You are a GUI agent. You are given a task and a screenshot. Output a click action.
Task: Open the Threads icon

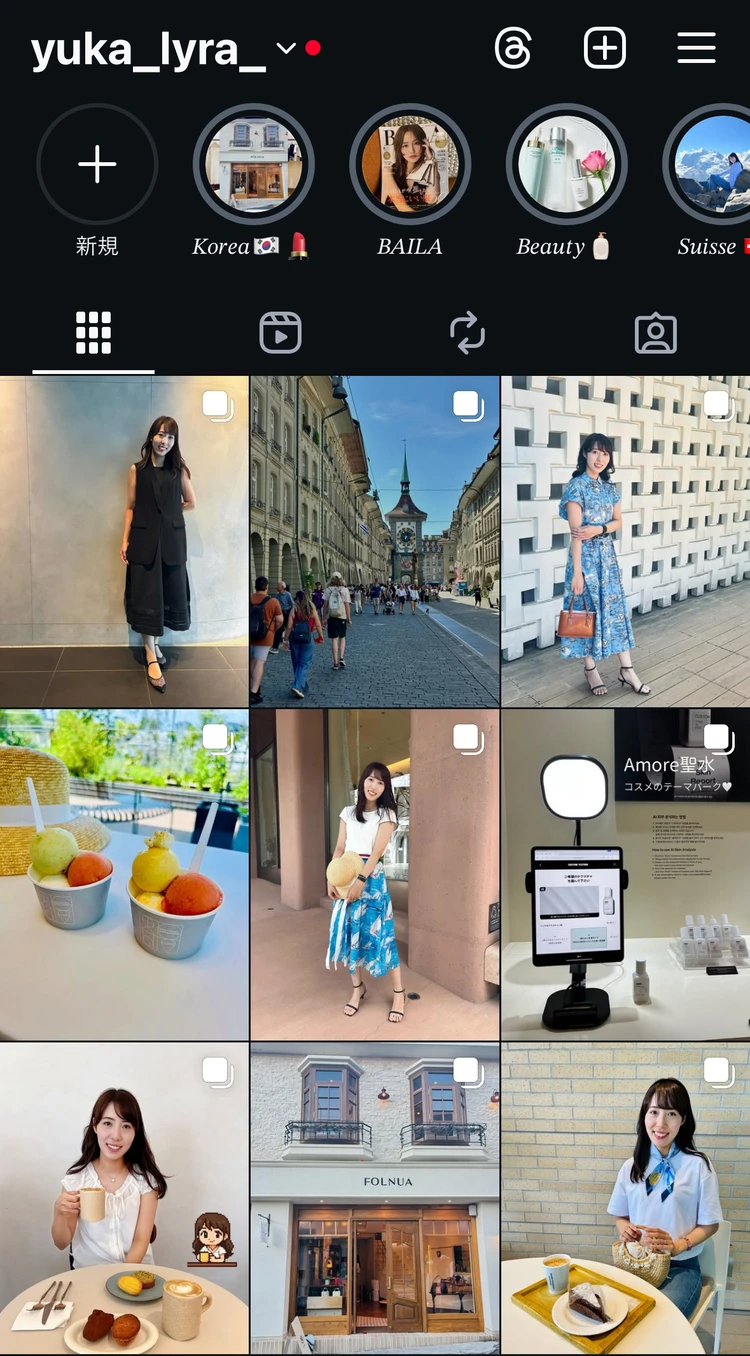[x=513, y=48]
